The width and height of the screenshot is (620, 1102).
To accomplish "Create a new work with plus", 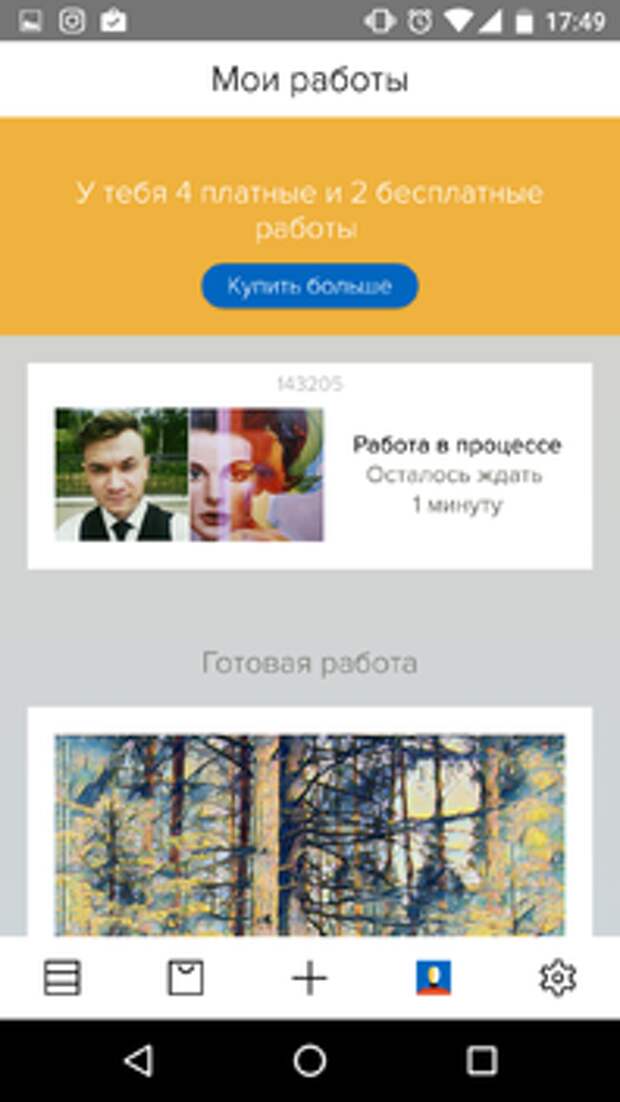I will [x=309, y=978].
